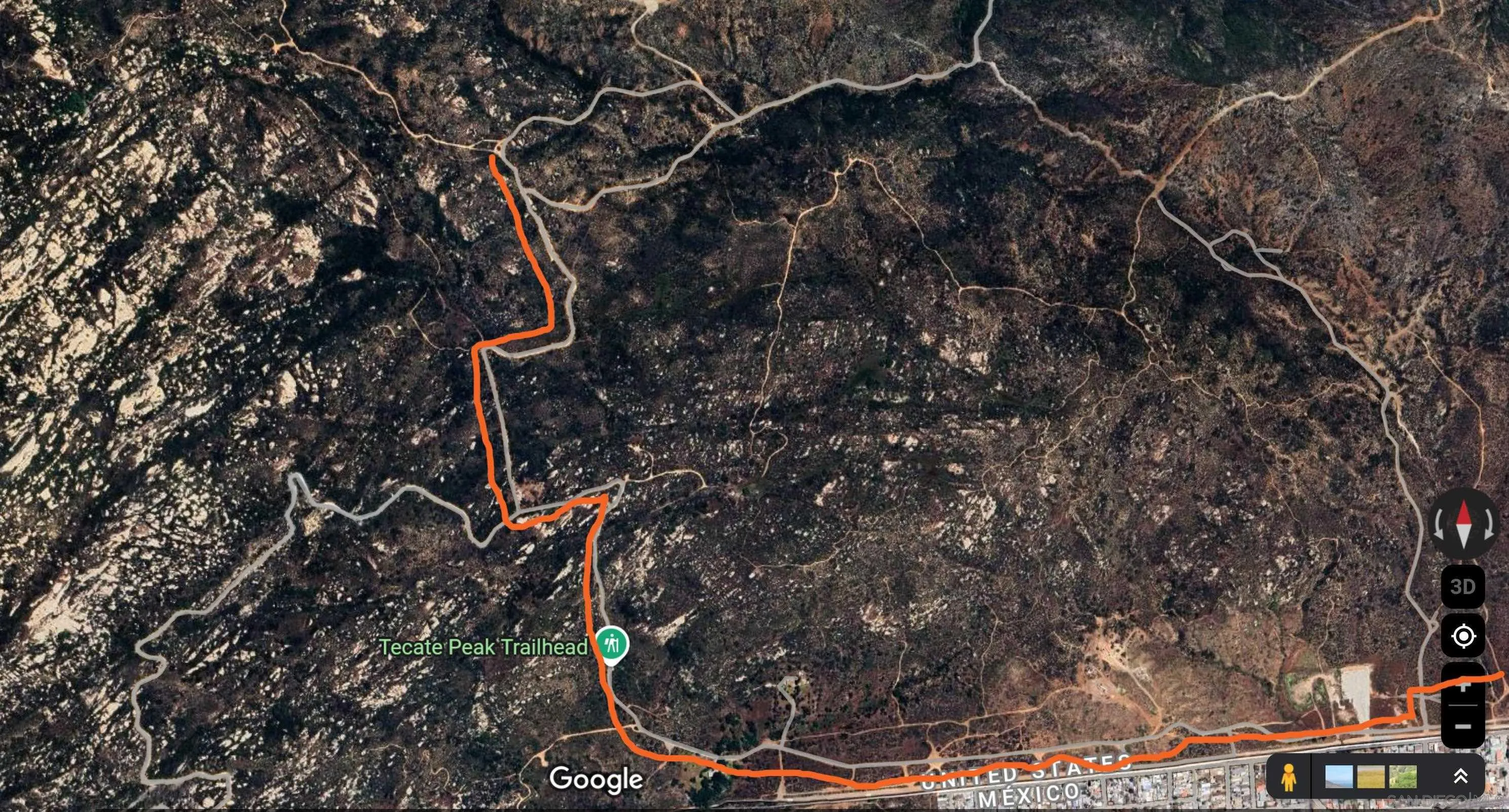Viewport: 1509px width, 812px height.
Task: Center the map on my location
Action: (1463, 636)
